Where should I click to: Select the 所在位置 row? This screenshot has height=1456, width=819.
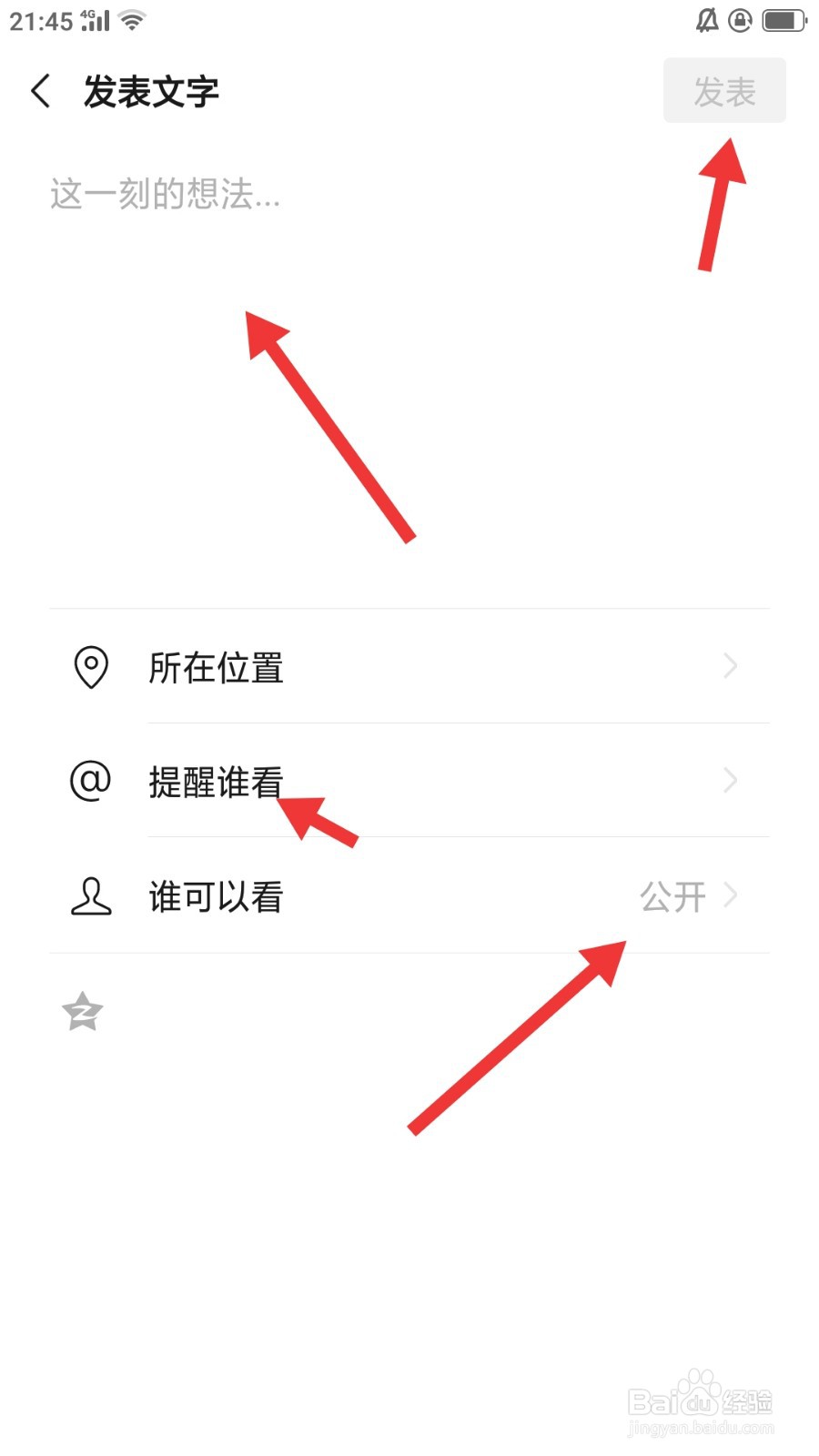click(x=218, y=667)
